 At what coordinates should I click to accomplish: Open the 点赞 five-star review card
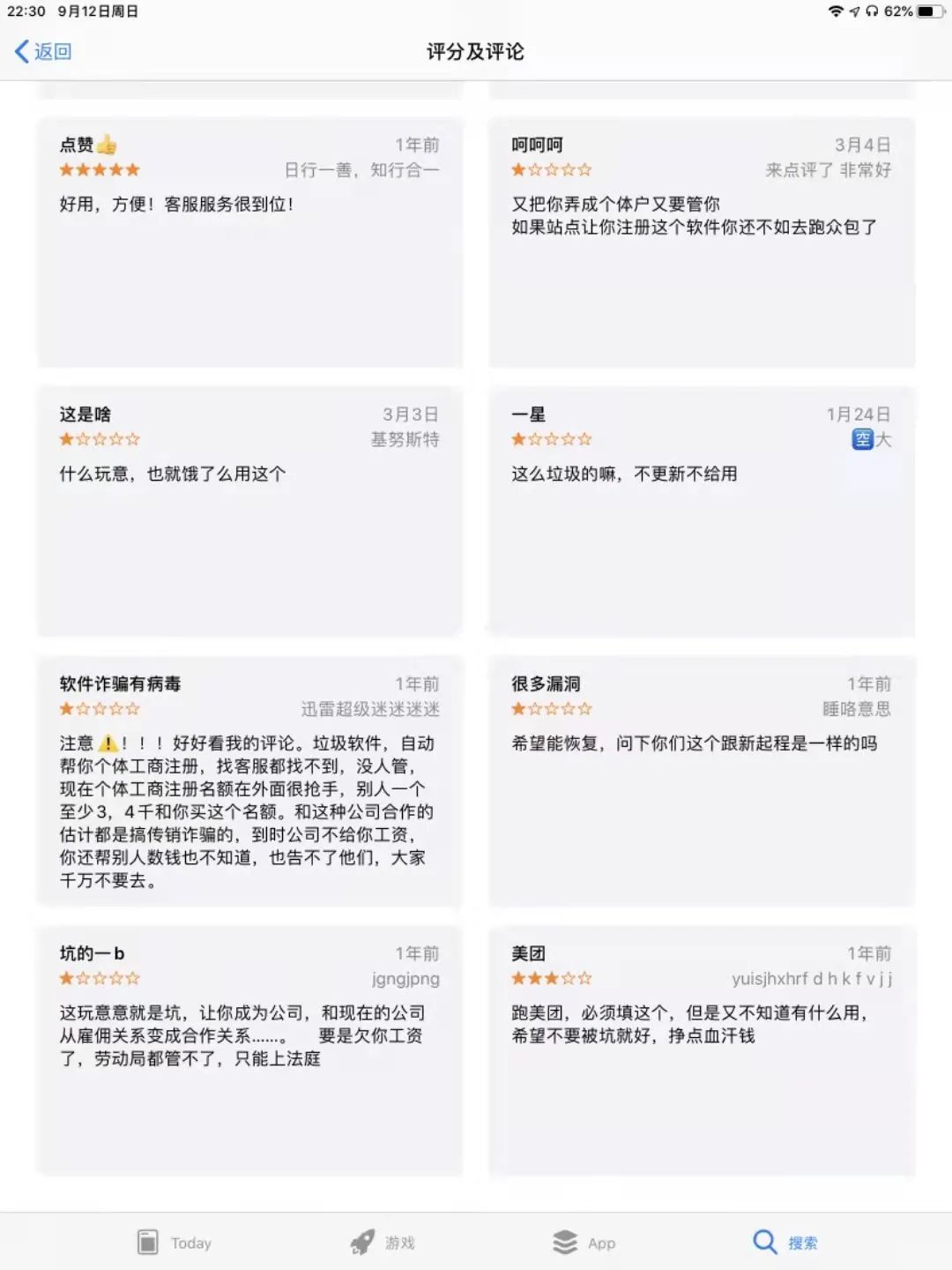[x=249, y=243]
